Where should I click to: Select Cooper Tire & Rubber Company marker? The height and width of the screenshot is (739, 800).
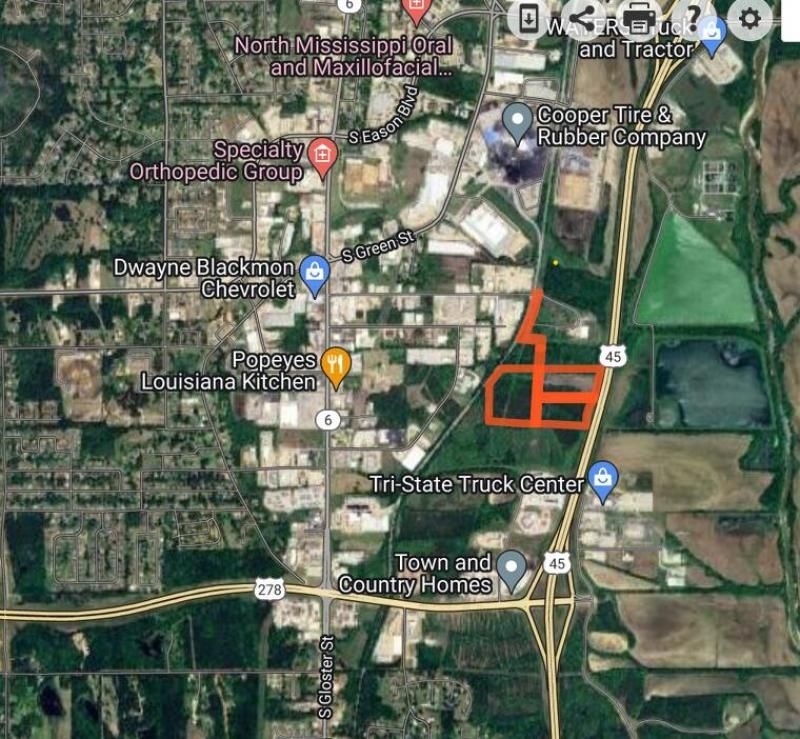[517, 122]
